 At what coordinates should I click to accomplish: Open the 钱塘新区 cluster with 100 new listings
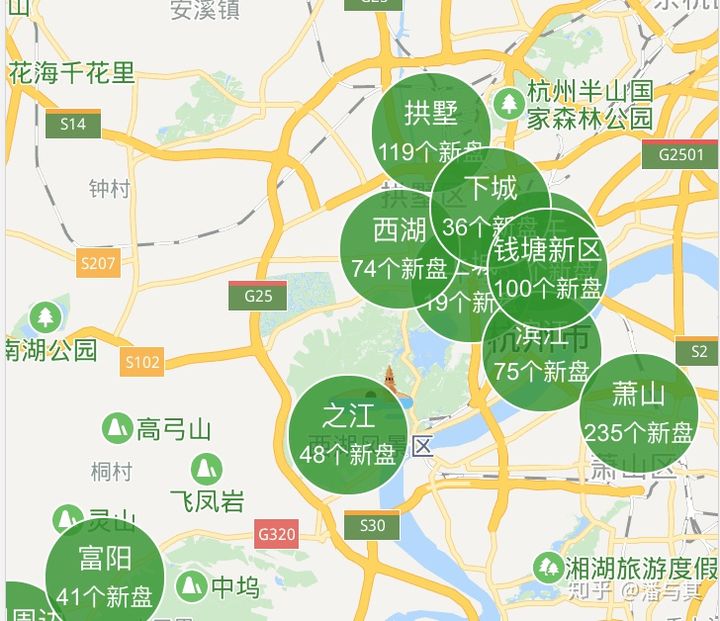pos(548,268)
